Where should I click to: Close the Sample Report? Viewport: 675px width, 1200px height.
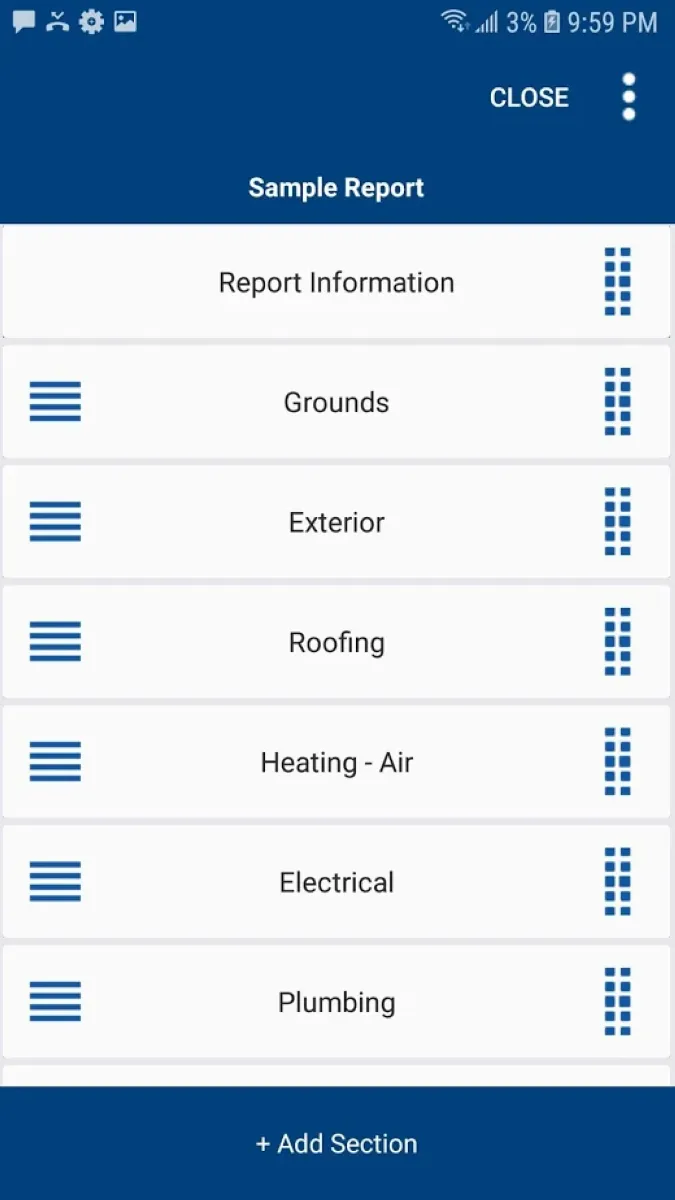[529, 97]
